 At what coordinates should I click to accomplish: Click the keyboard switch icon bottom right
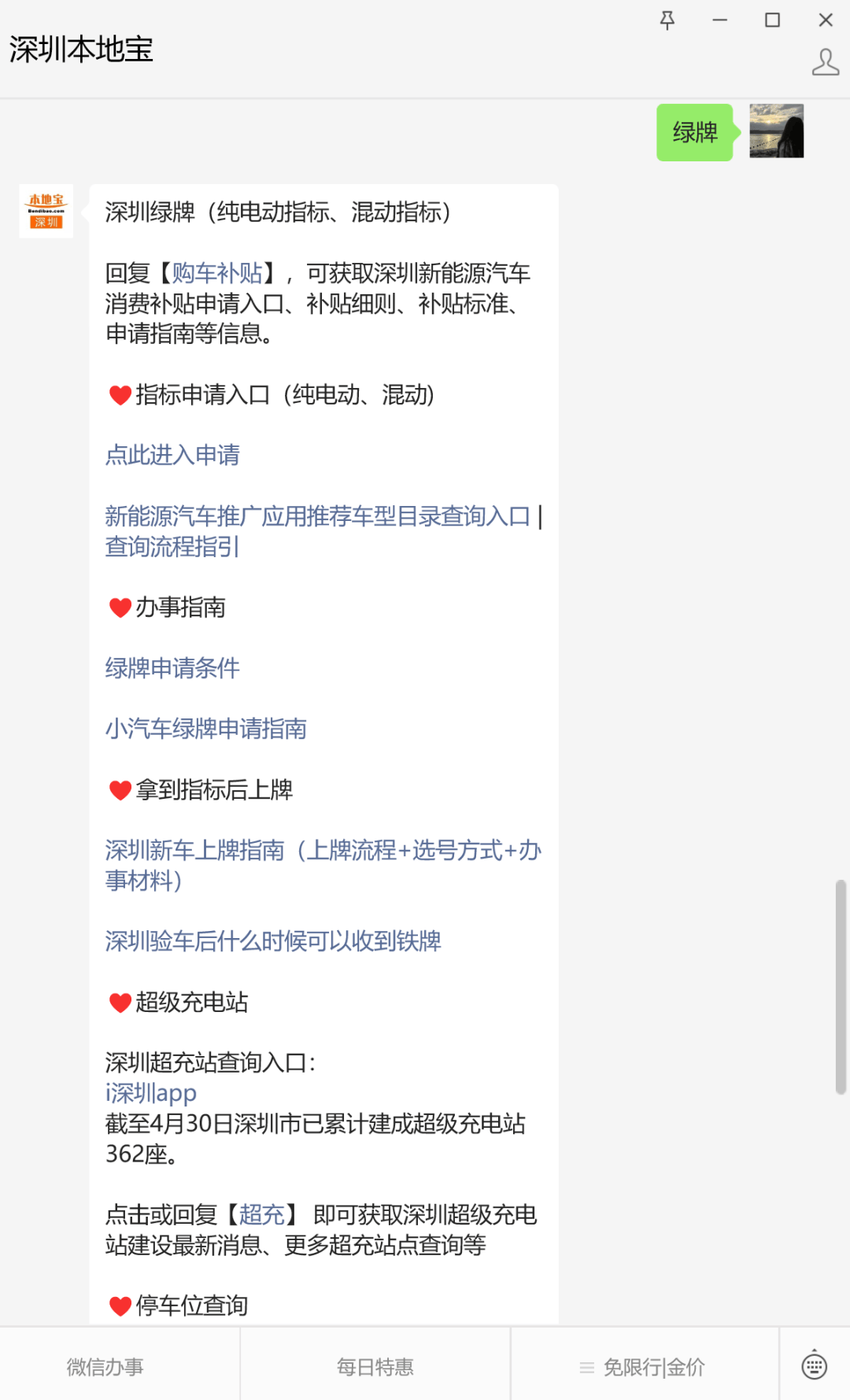812,1366
